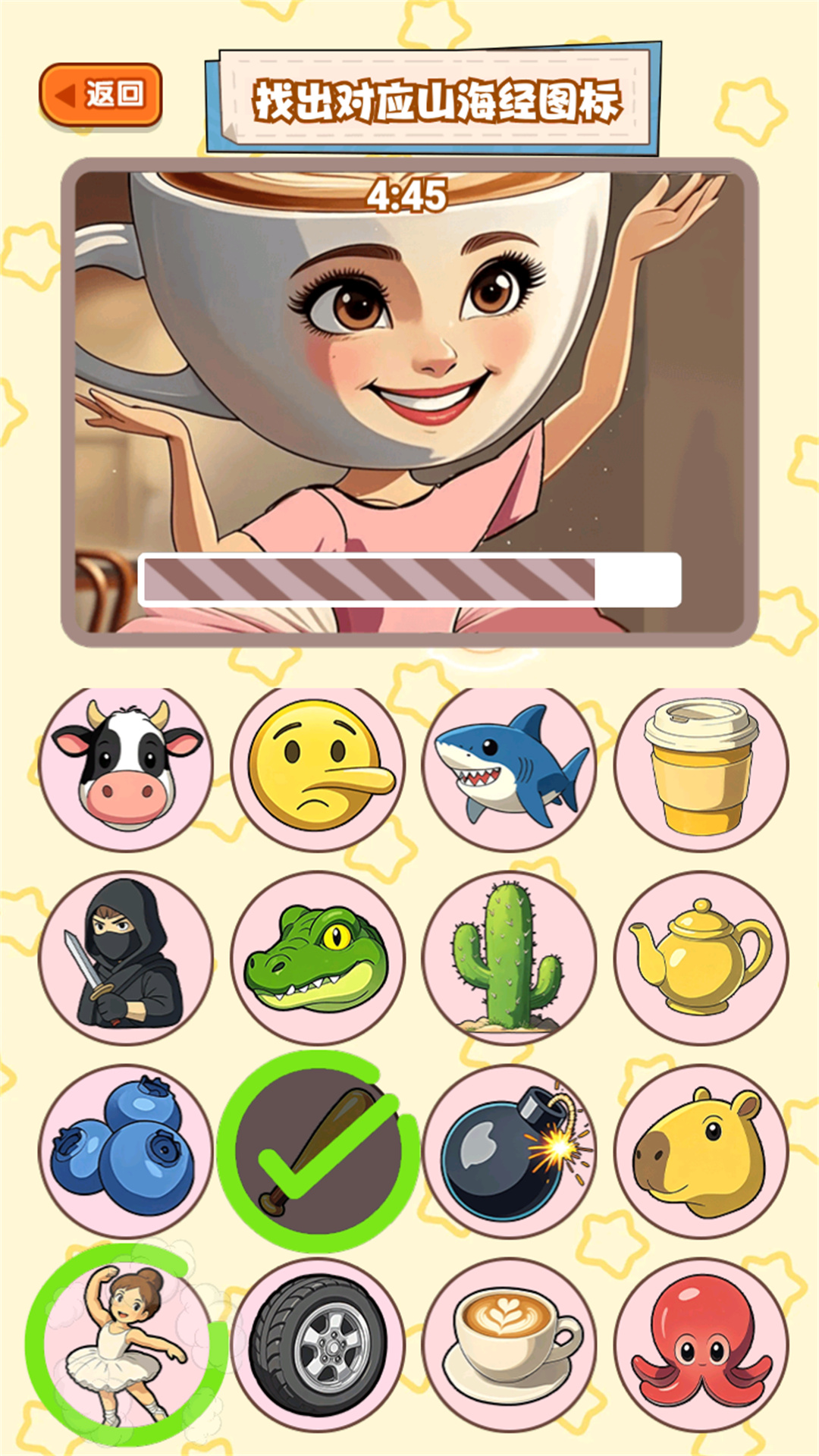Choose the long-nosed yellow emoji icon
Image resolution: width=819 pixels, height=1456 pixels.
pyautogui.click(x=318, y=767)
